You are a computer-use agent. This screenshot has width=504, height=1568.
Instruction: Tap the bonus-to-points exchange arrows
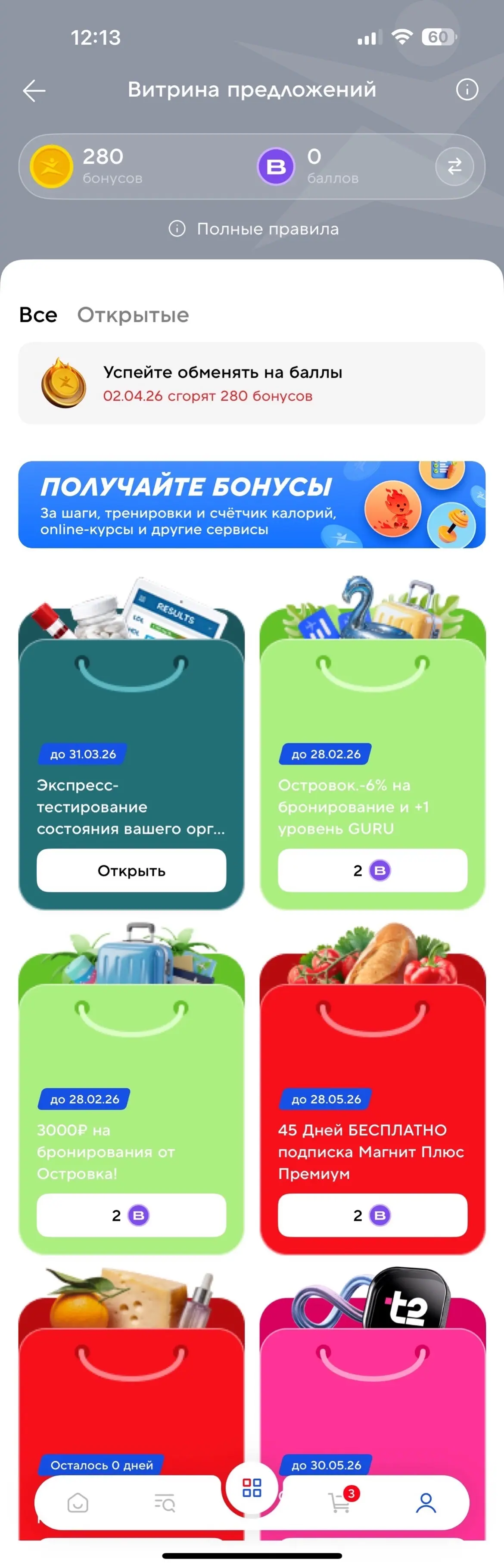[454, 166]
